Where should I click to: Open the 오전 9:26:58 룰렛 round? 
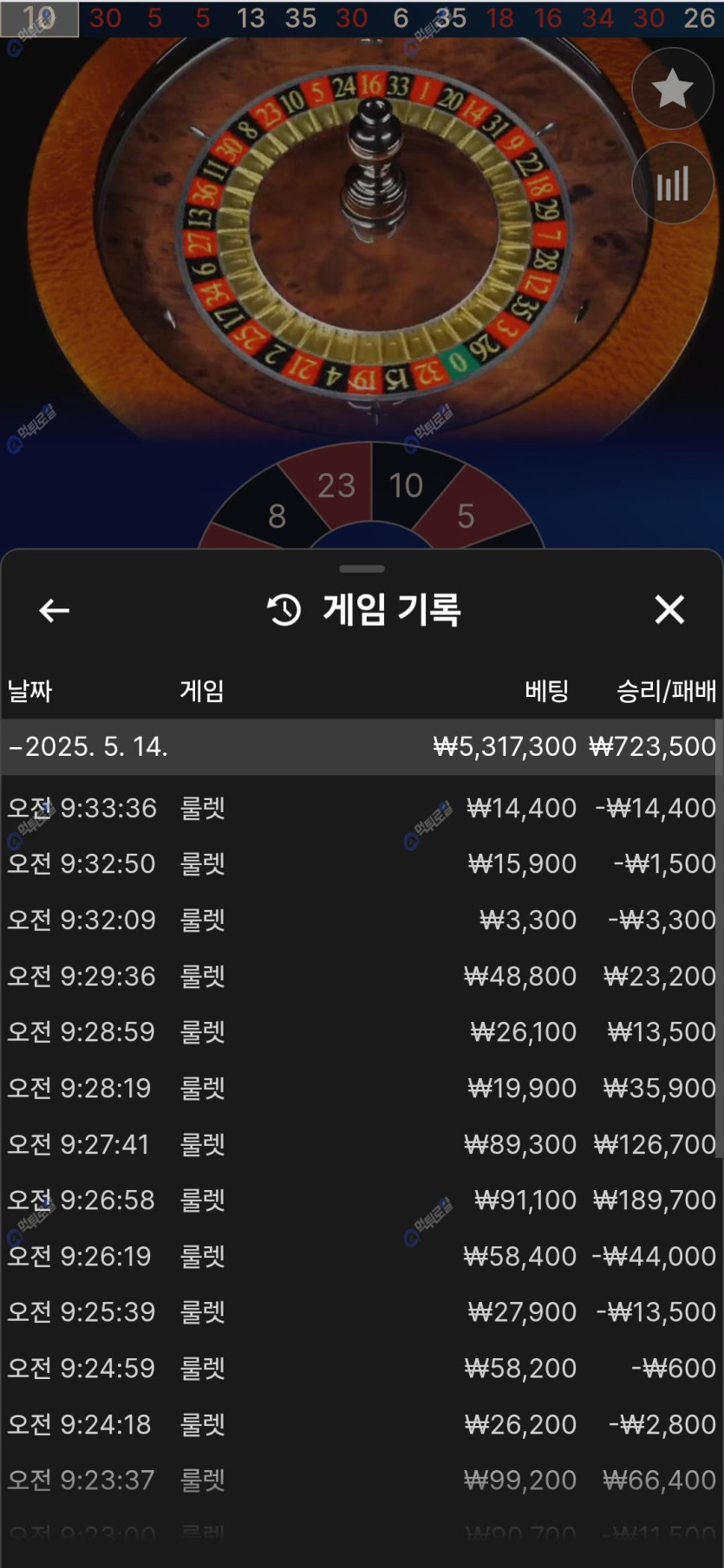pyautogui.click(x=362, y=1200)
